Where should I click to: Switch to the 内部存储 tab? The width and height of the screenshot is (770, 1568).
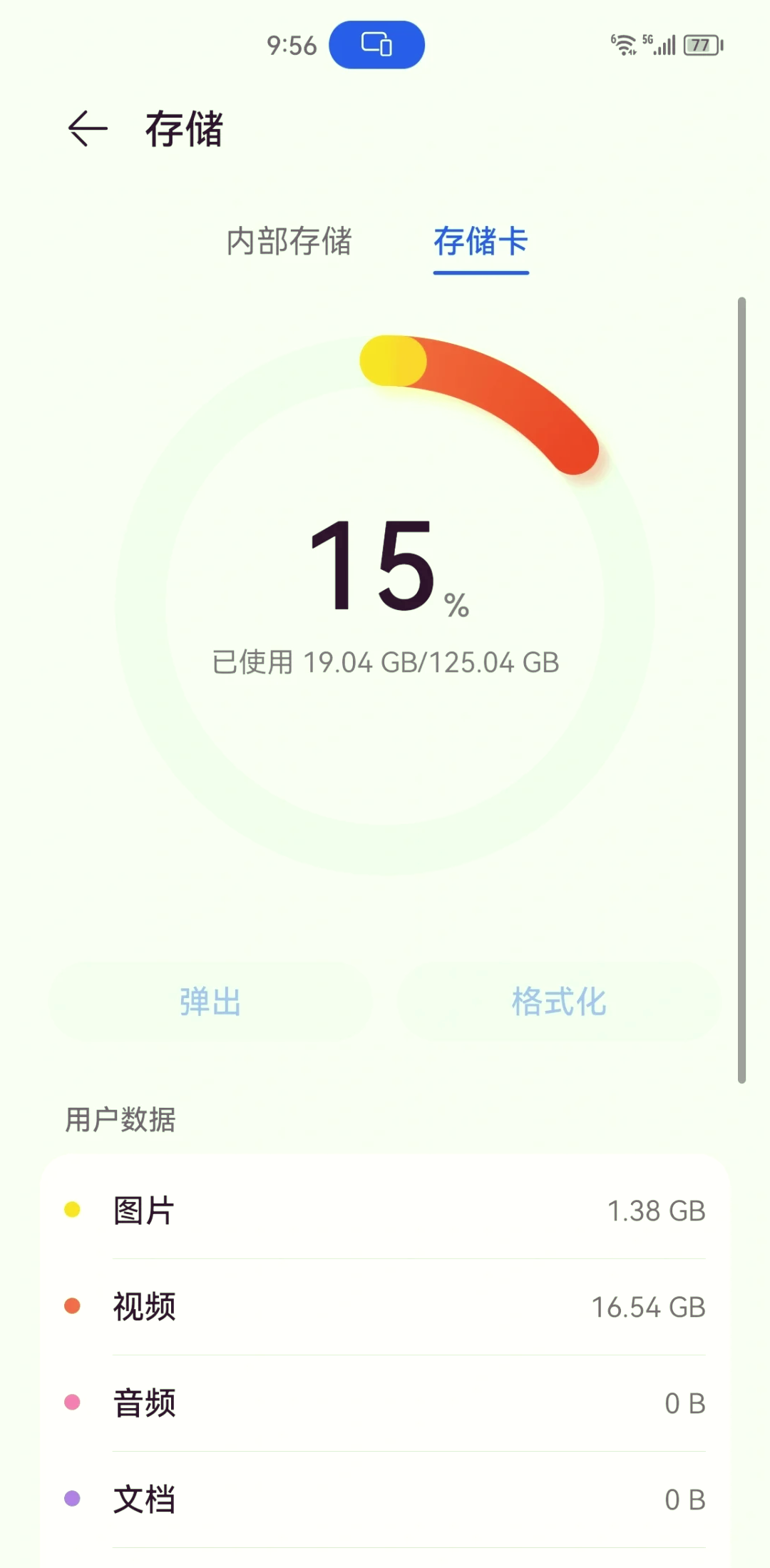pyautogui.click(x=289, y=241)
